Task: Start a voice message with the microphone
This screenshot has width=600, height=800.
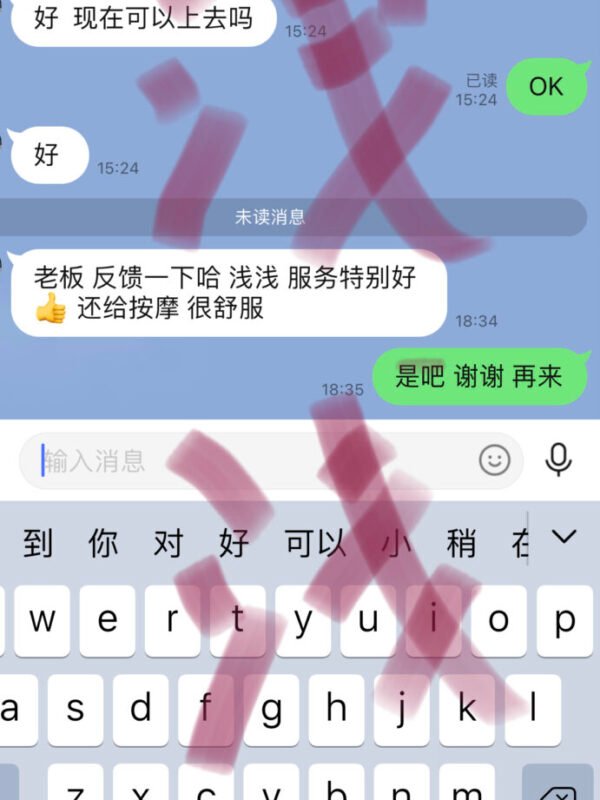Action: [x=558, y=460]
